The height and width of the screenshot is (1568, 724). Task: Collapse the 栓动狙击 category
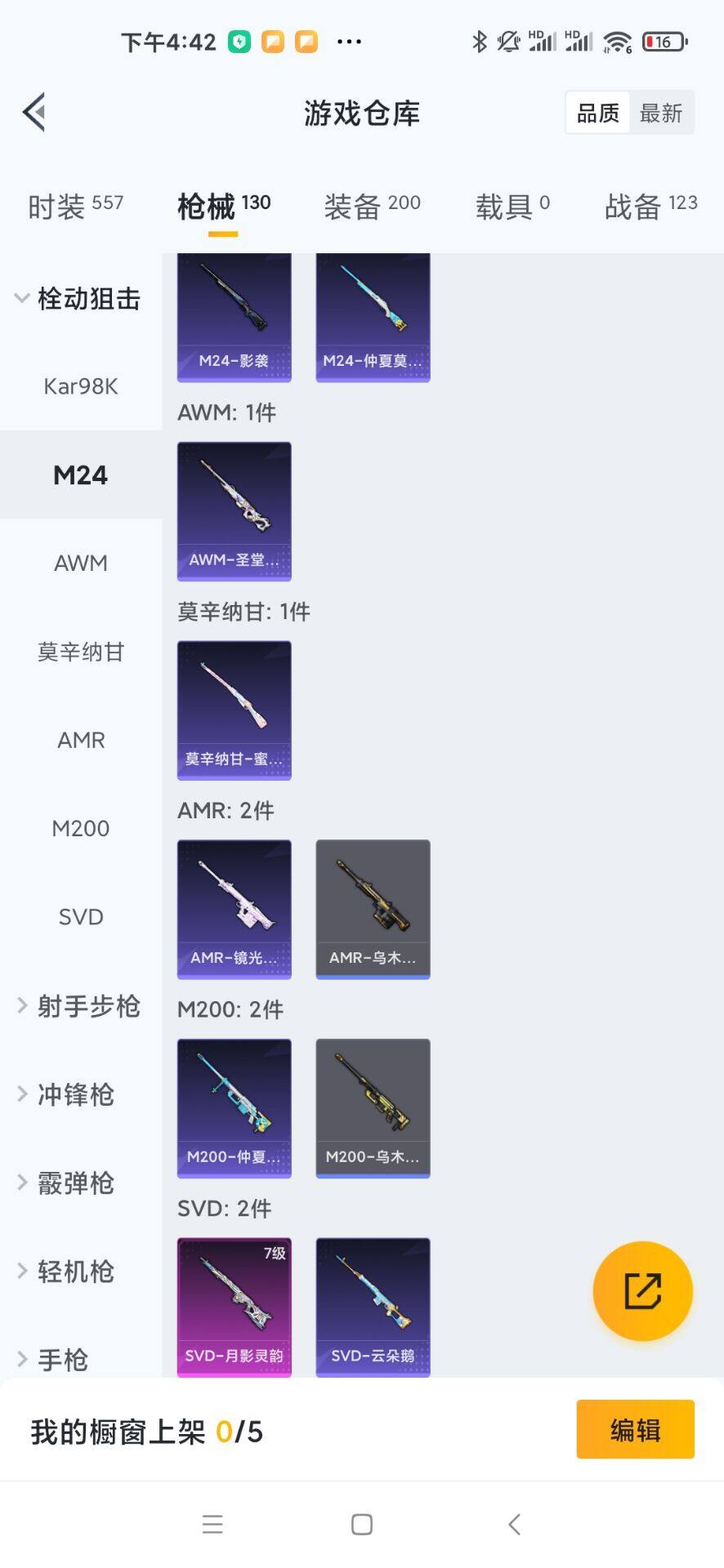pos(78,299)
